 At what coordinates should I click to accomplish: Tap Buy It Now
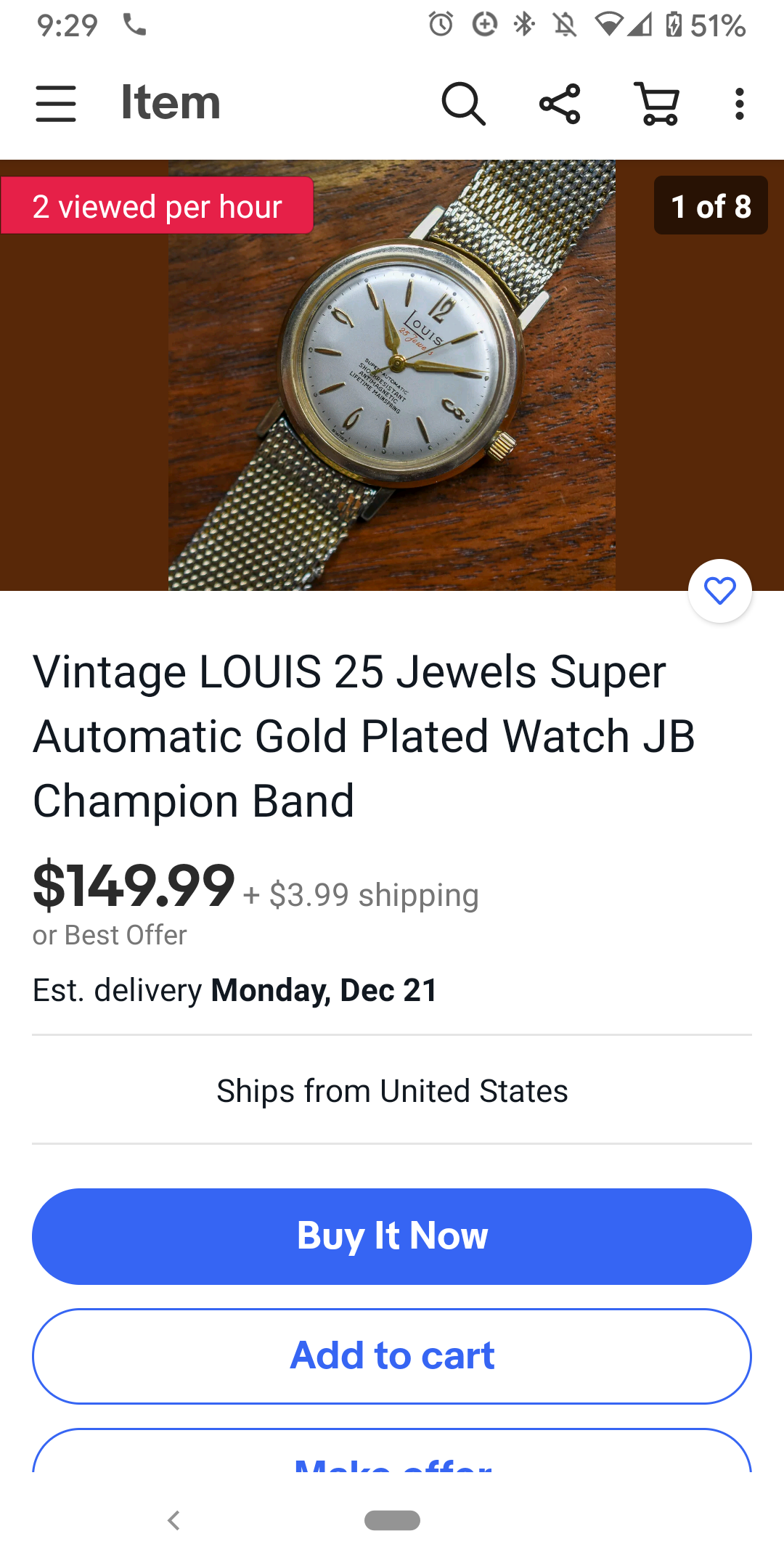pyautogui.click(x=392, y=1236)
